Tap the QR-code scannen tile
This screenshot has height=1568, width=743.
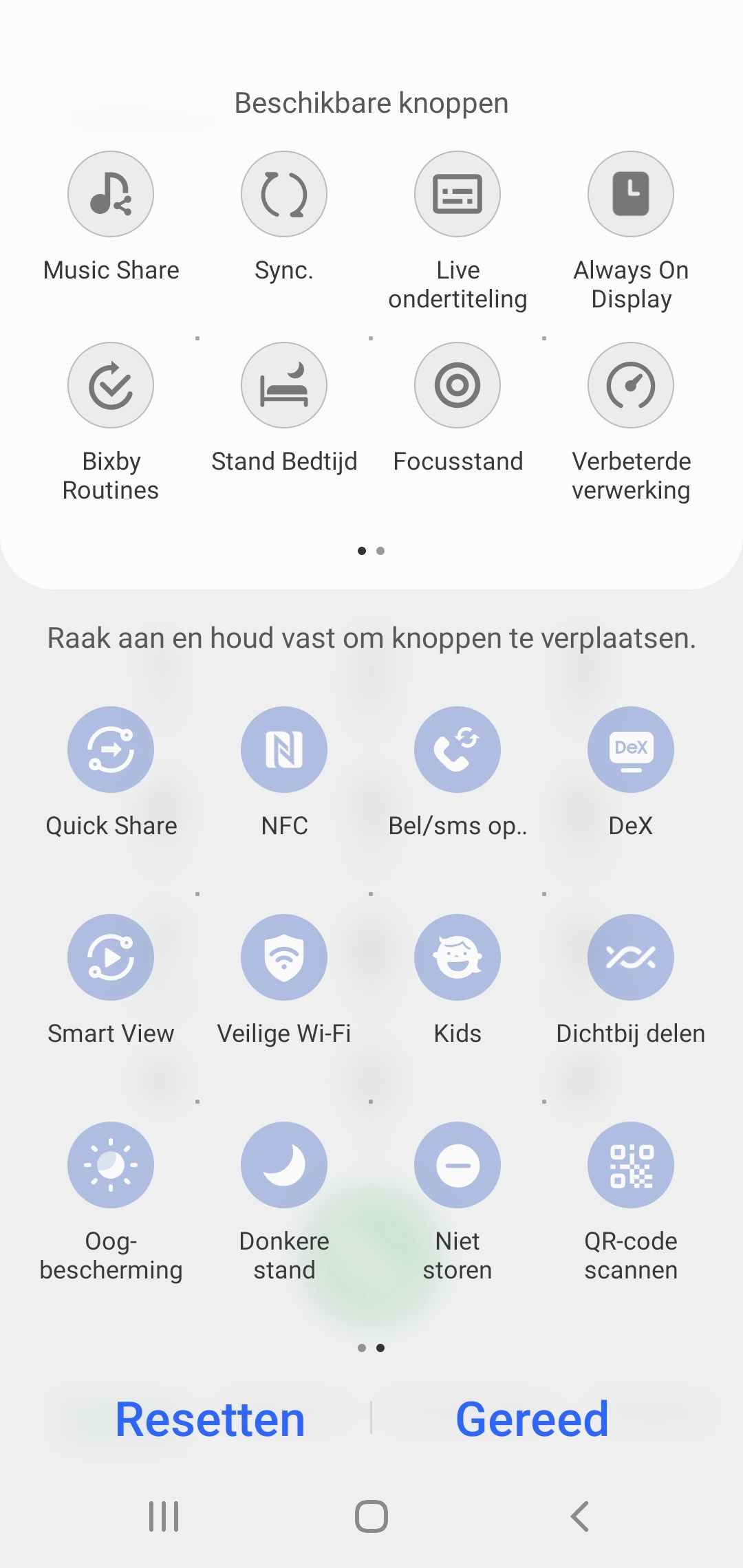[x=631, y=1165]
